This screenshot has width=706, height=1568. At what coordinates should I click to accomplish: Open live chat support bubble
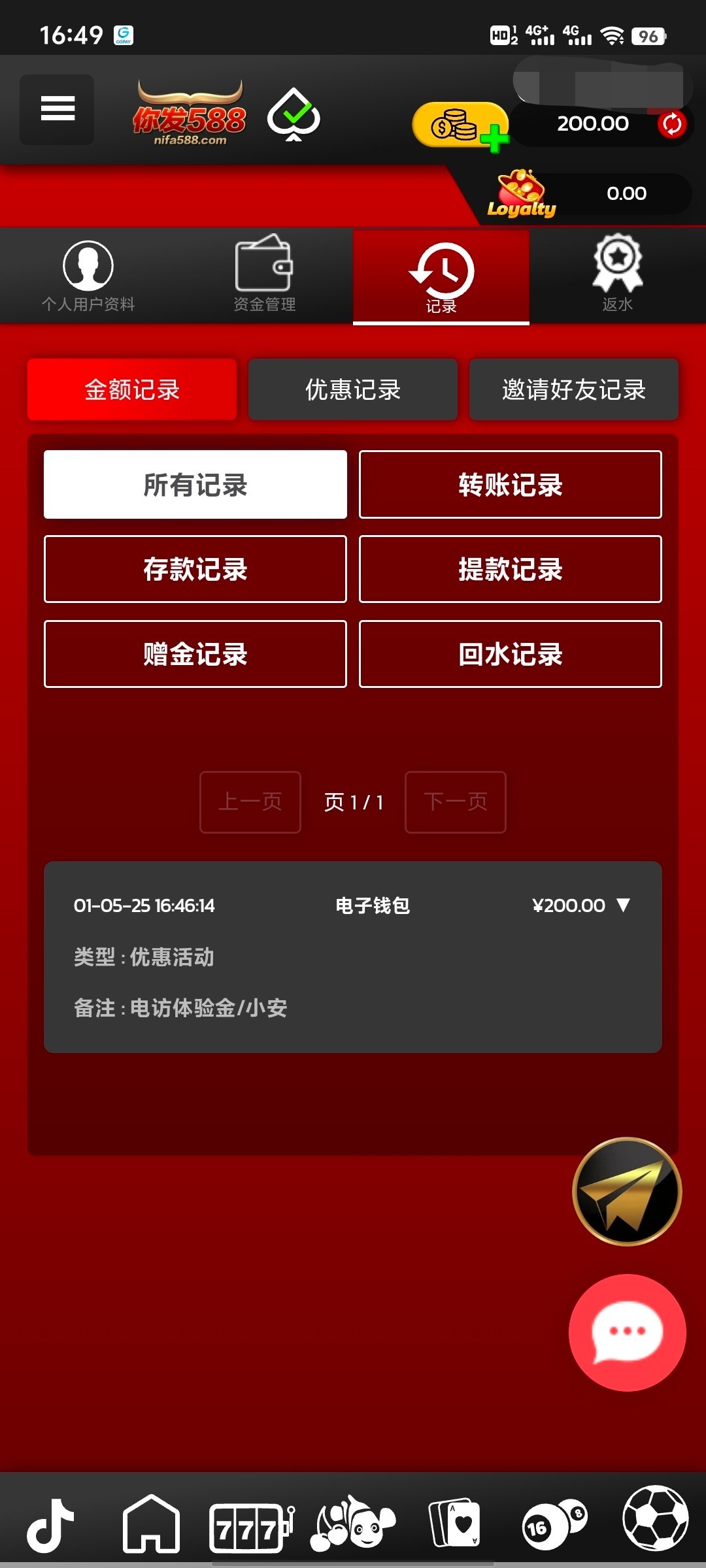coord(627,1331)
